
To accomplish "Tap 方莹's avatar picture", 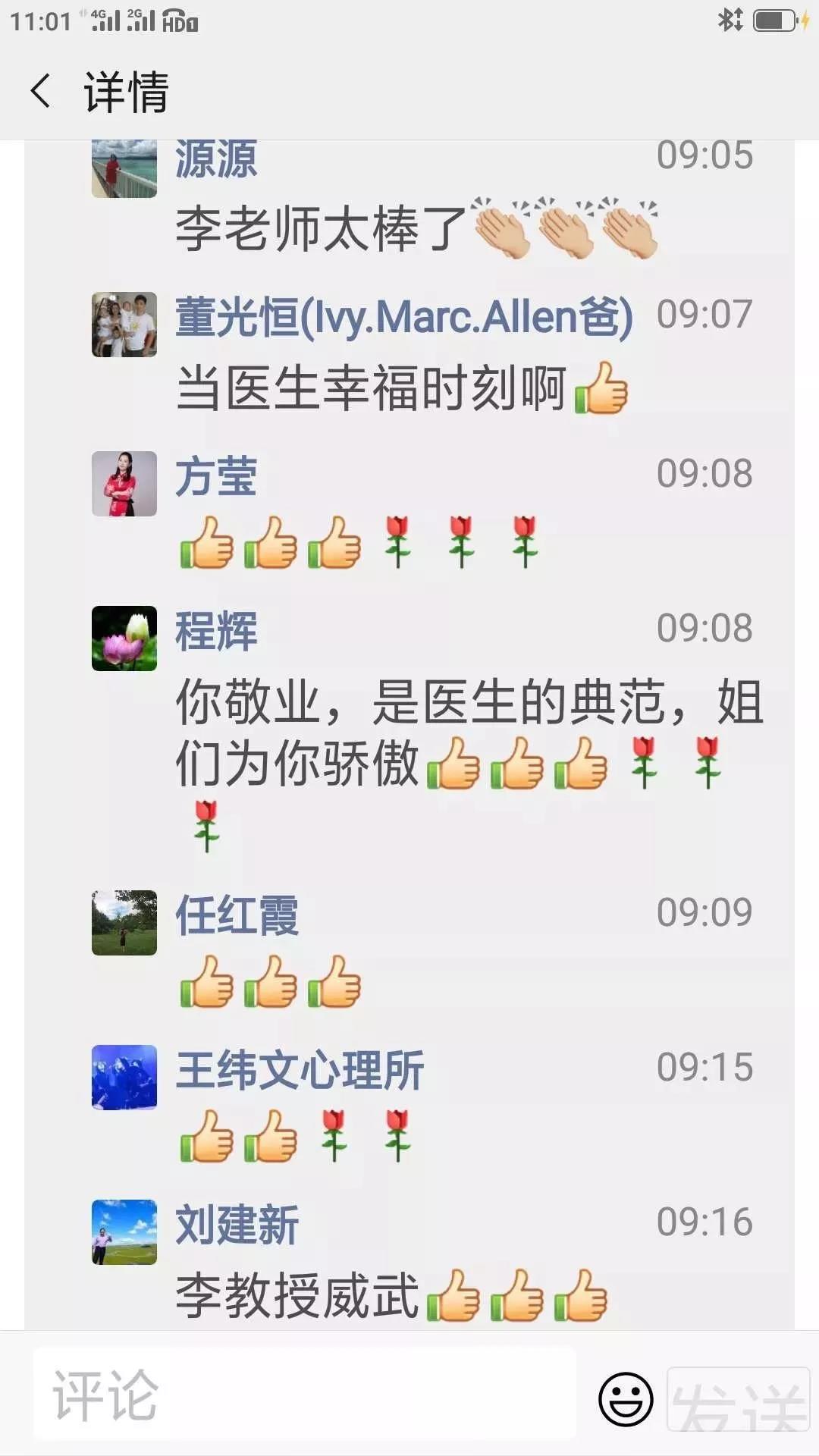I will 124,484.
